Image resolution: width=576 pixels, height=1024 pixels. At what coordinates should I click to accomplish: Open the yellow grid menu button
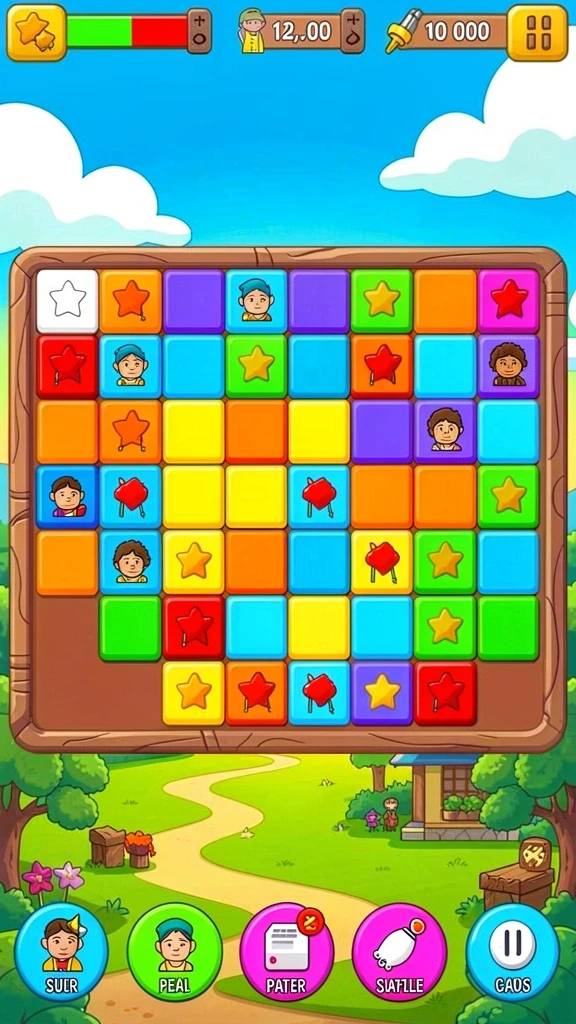pos(537,33)
